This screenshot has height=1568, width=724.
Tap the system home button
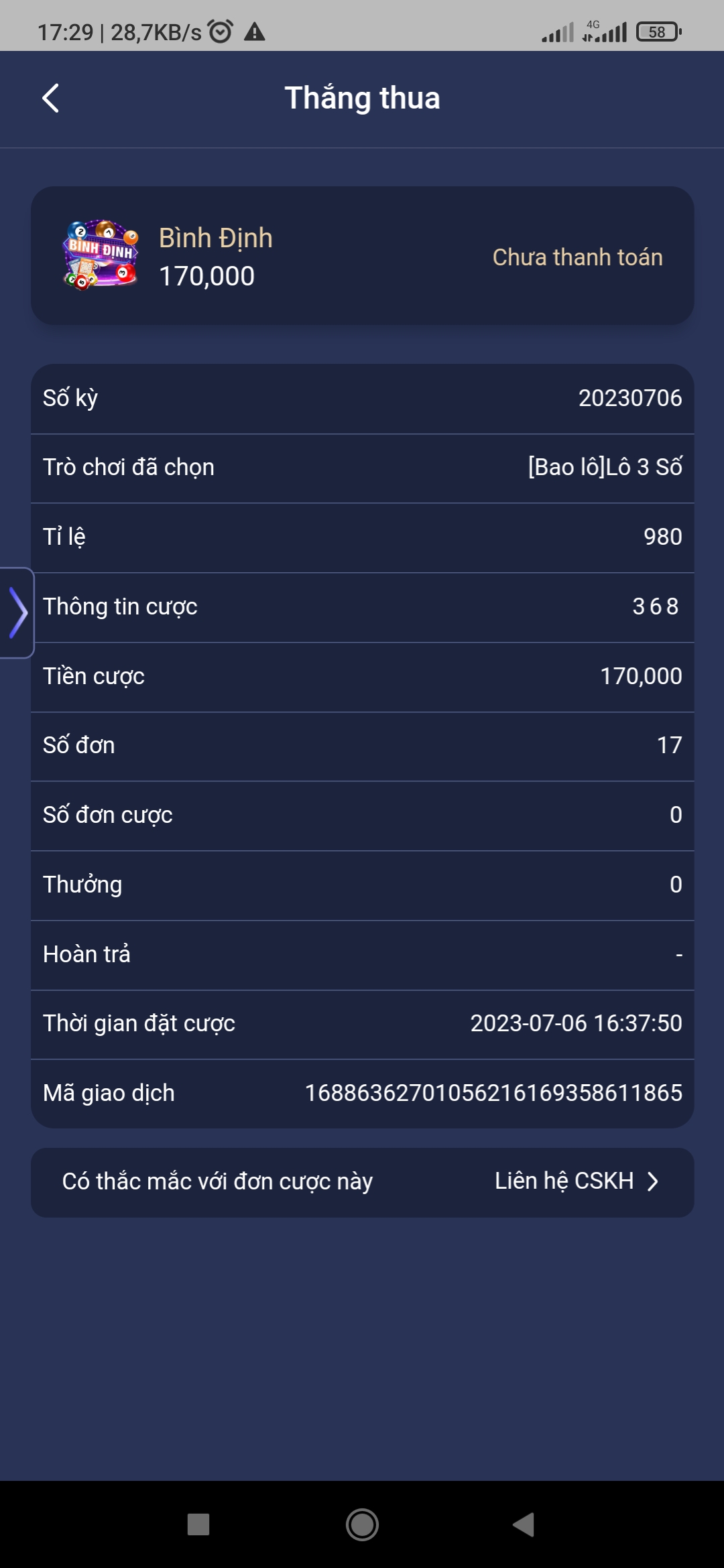pyautogui.click(x=362, y=1524)
